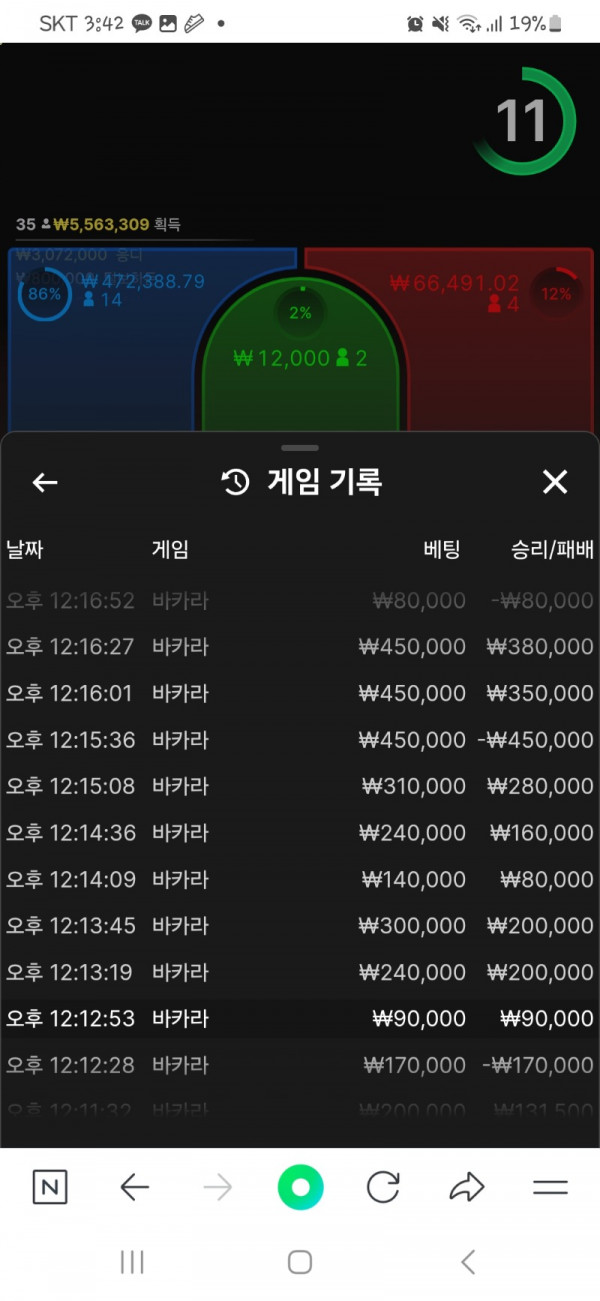Image resolution: width=600 pixels, height=1301 pixels.
Task: Open the browser hamburger menu
Action: (x=550, y=1187)
